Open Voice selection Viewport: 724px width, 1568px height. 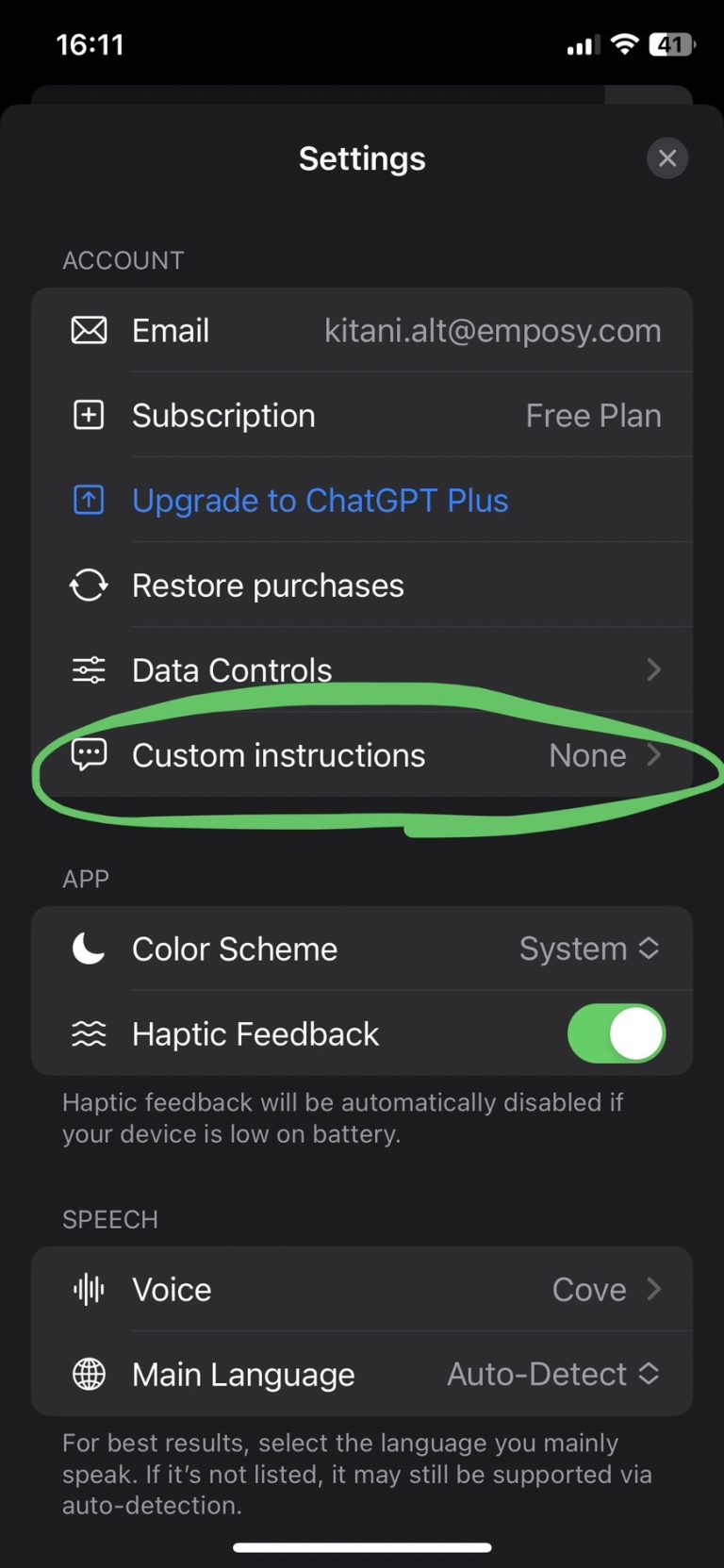click(362, 1289)
